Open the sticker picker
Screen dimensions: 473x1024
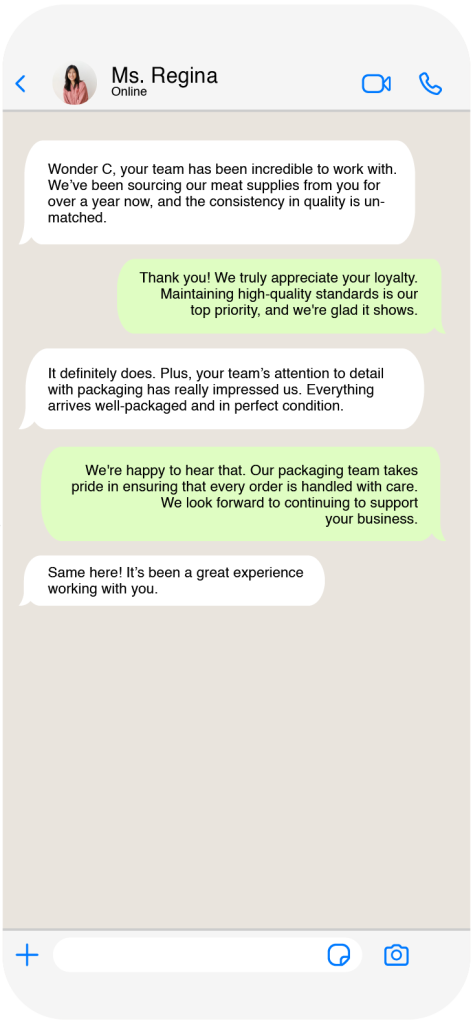338,955
